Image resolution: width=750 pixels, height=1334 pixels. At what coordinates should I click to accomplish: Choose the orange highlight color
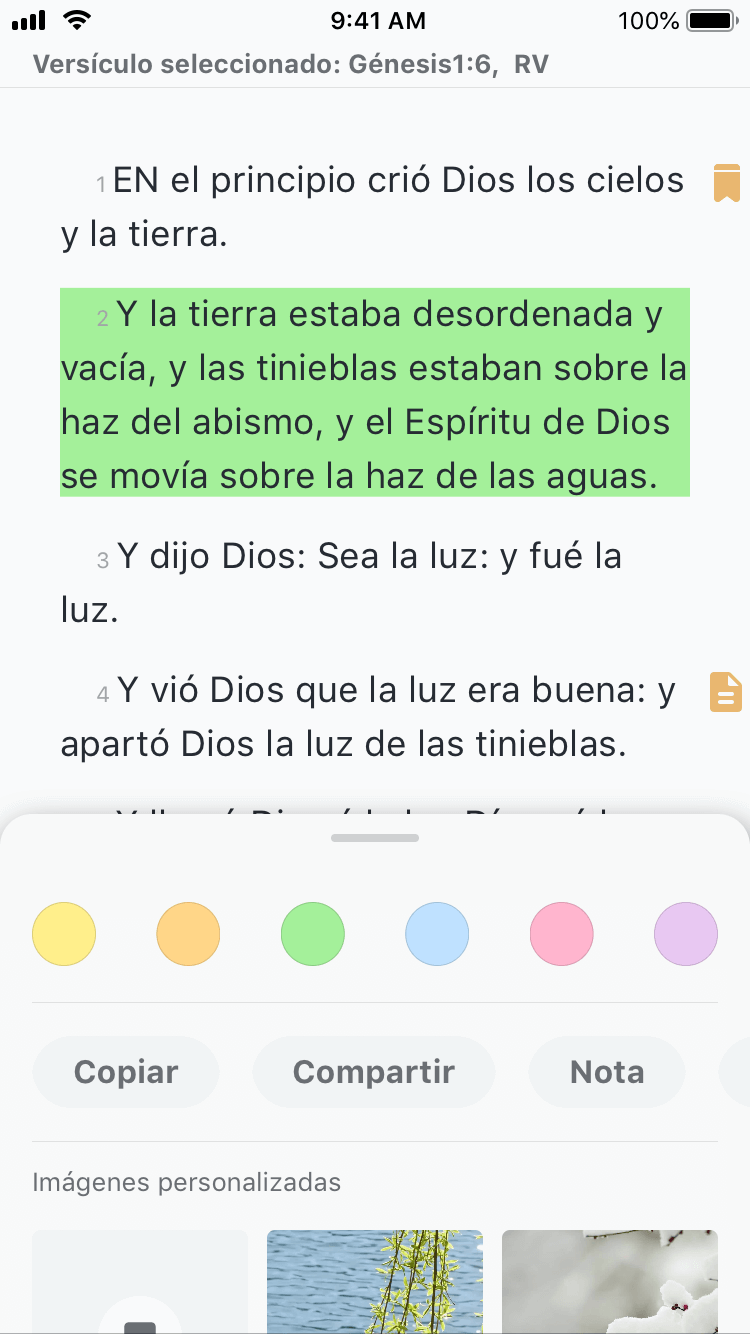click(x=188, y=934)
